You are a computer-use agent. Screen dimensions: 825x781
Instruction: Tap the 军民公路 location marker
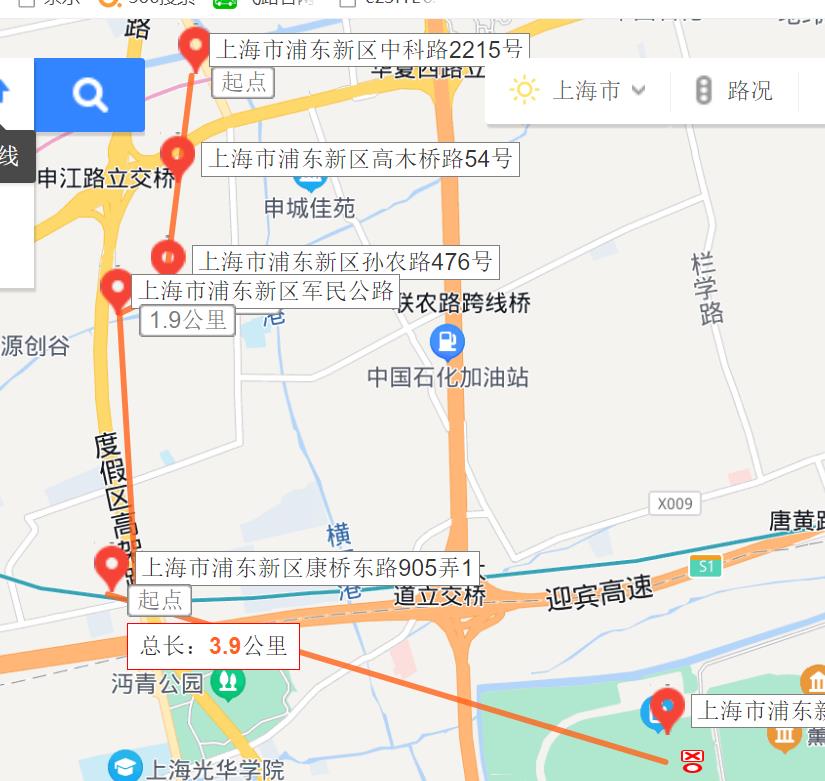click(x=117, y=288)
